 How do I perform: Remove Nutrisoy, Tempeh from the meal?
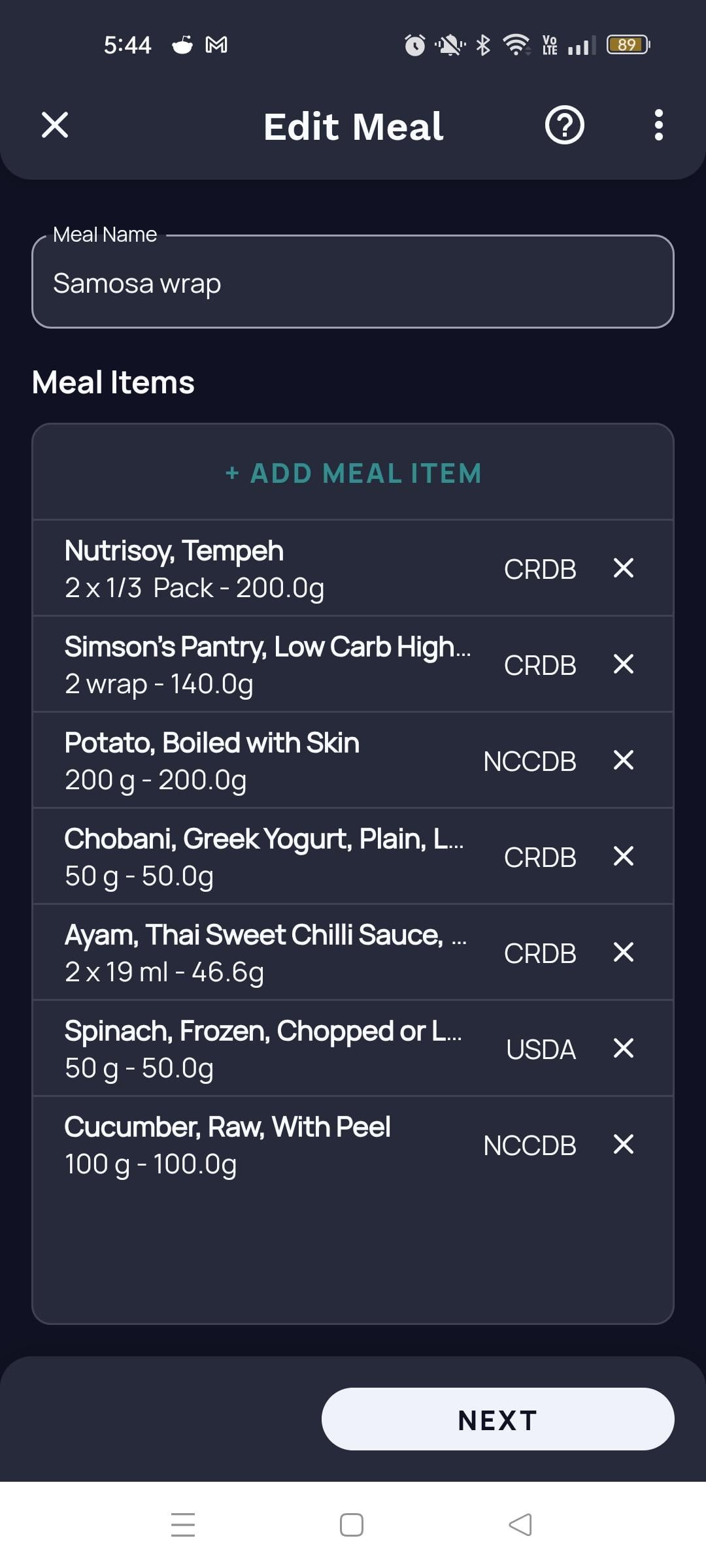coord(624,568)
